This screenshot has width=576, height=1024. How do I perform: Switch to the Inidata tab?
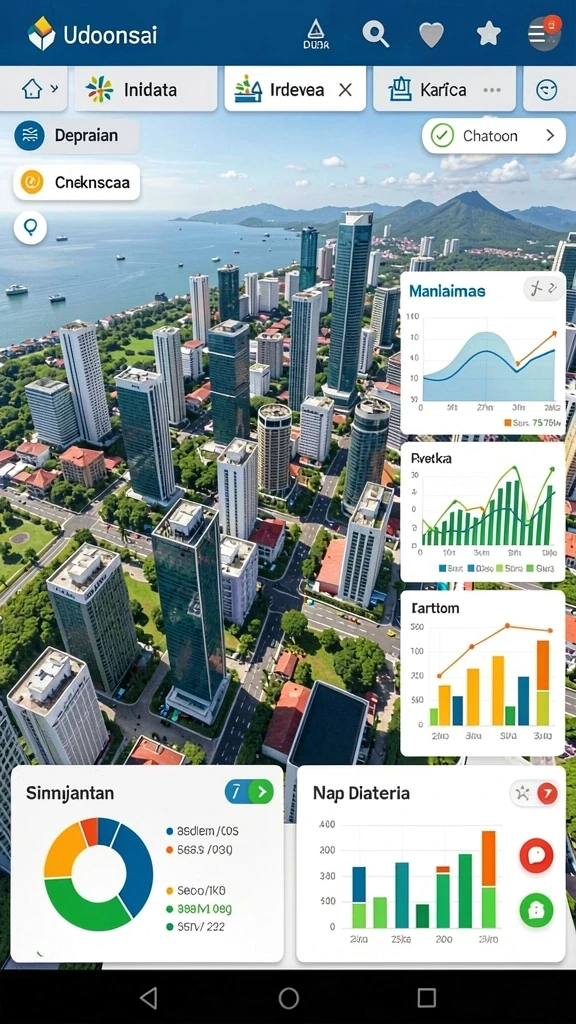[x=146, y=89]
